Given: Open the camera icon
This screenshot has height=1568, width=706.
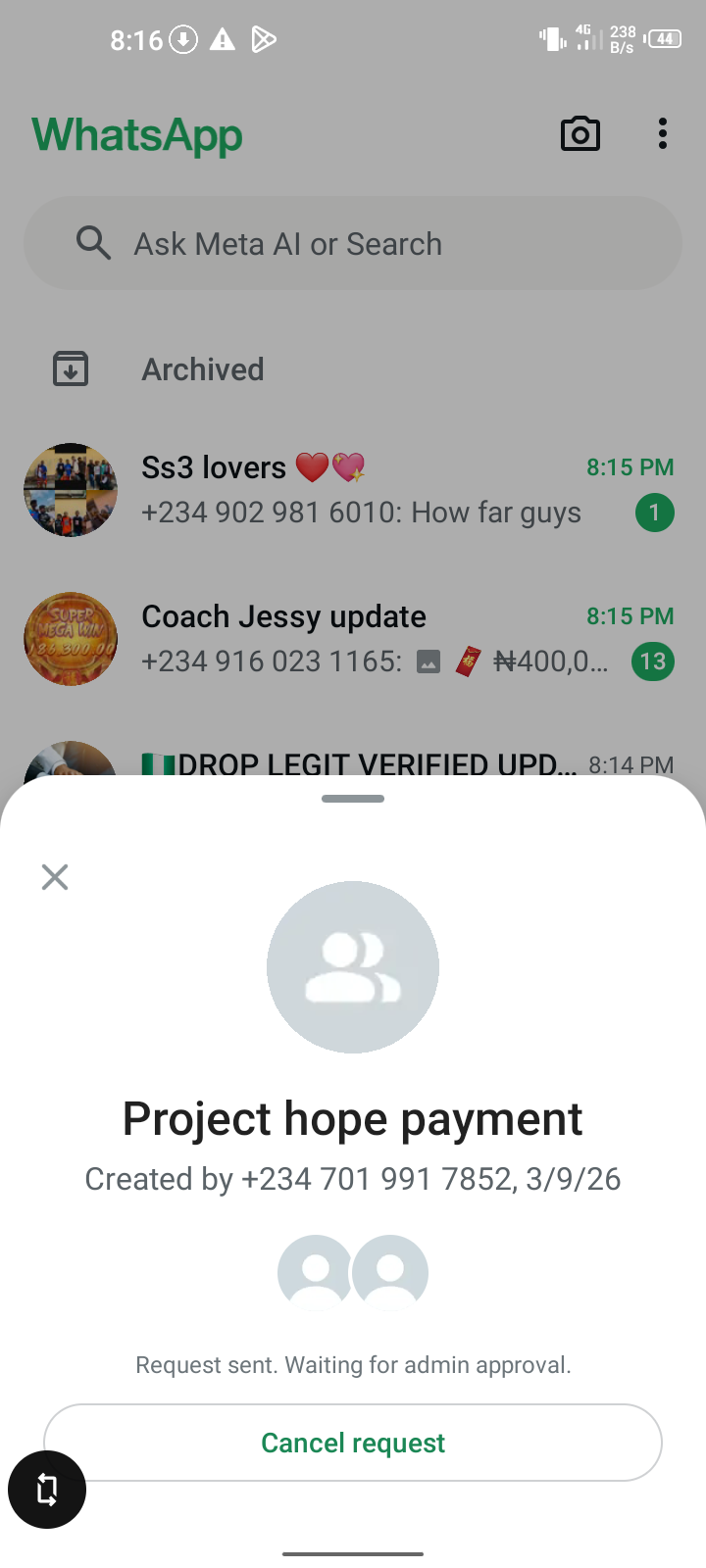Looking at the screenshot, I should [x=580, y=134].
